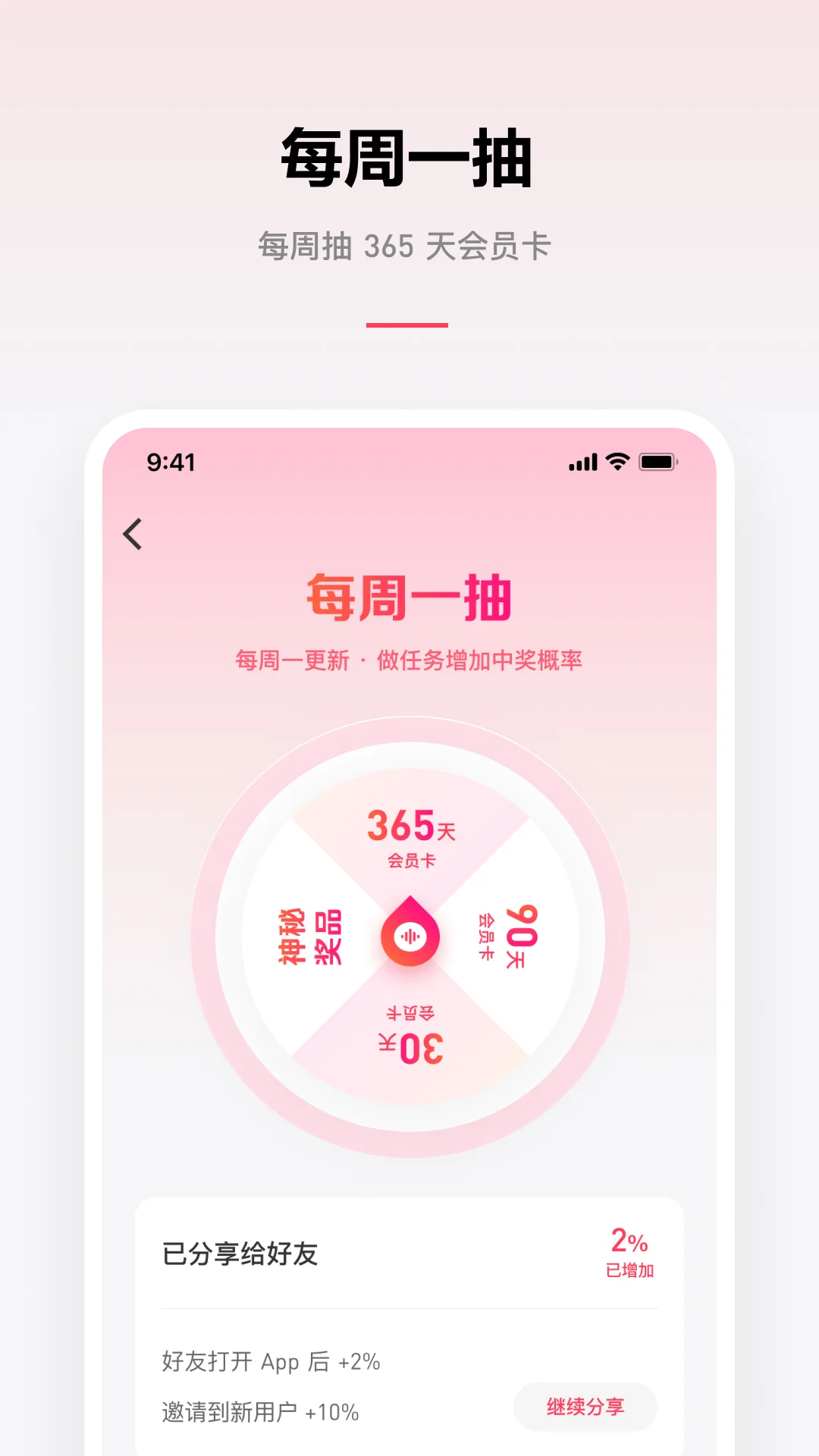Tap the 继续分享 share button
This screenshot has height=1456, width=819.
tap(584, 1407)
